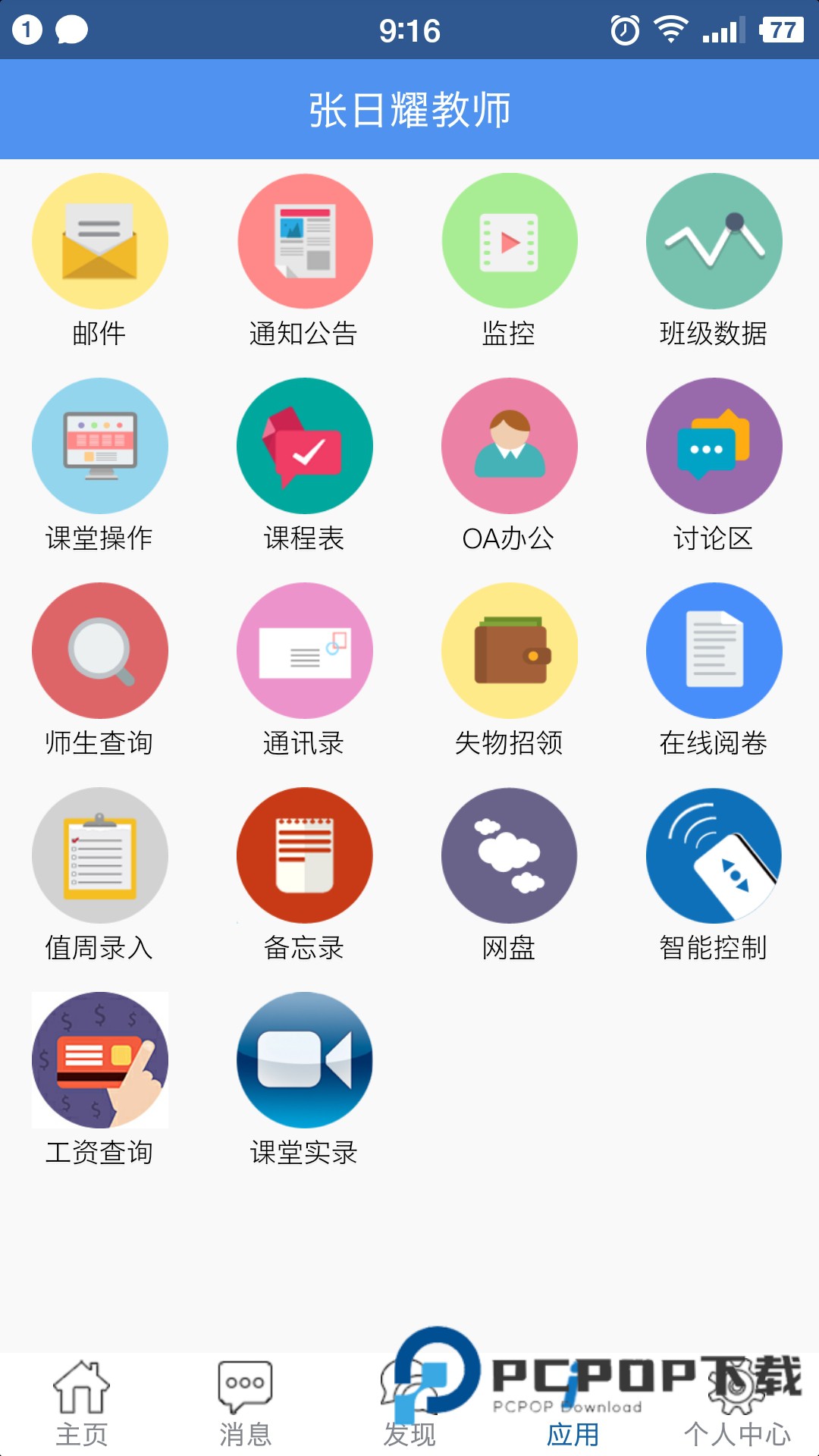Open 师生查询 teacher-student lookup

point(99,651)
